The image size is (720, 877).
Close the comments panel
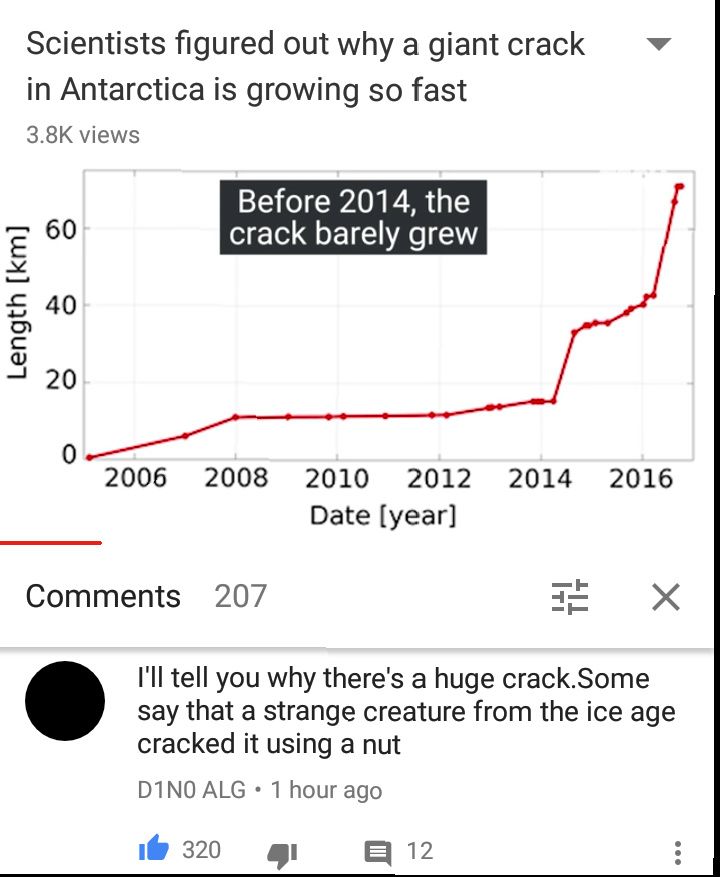[x=665, y=597]
